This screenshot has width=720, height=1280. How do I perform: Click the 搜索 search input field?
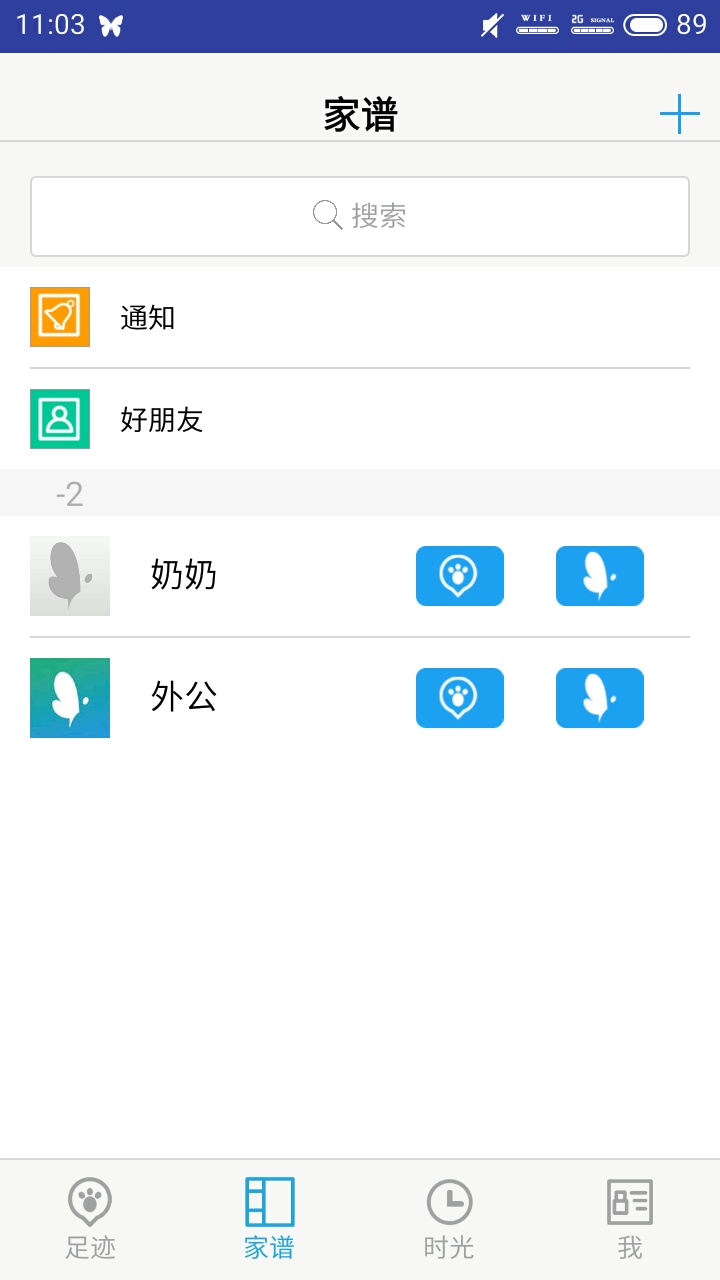360,215
